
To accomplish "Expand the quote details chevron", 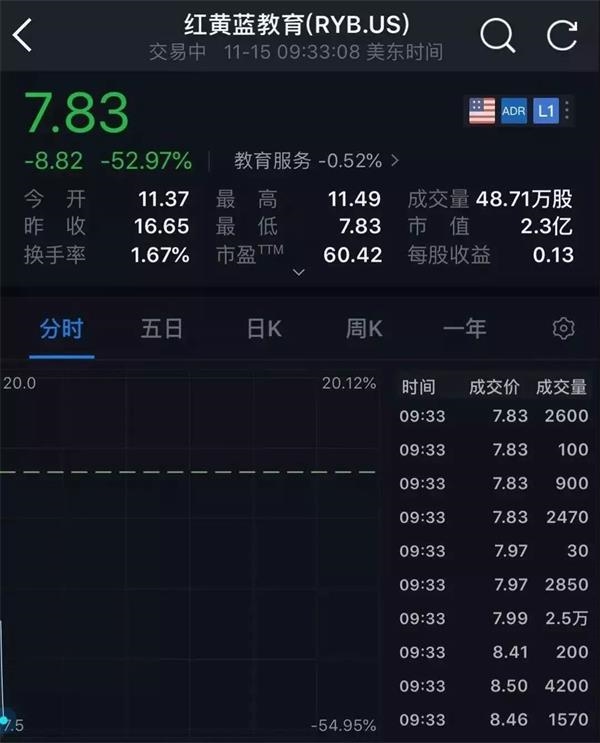I will [x=298, y=272].
